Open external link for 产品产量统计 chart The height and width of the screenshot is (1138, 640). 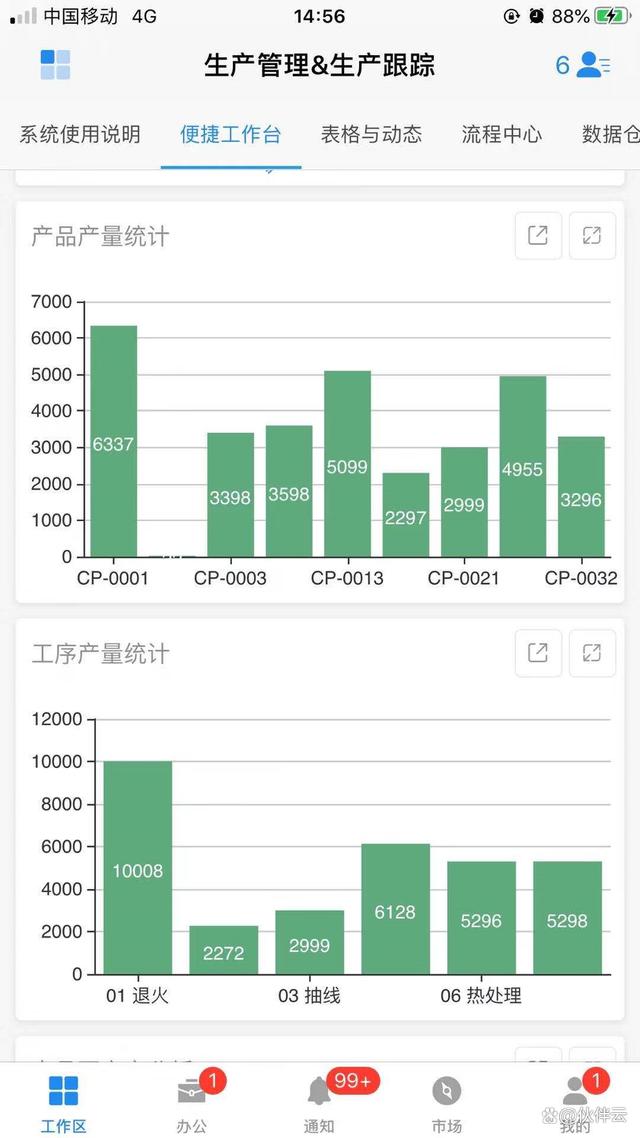click(538, 236)
